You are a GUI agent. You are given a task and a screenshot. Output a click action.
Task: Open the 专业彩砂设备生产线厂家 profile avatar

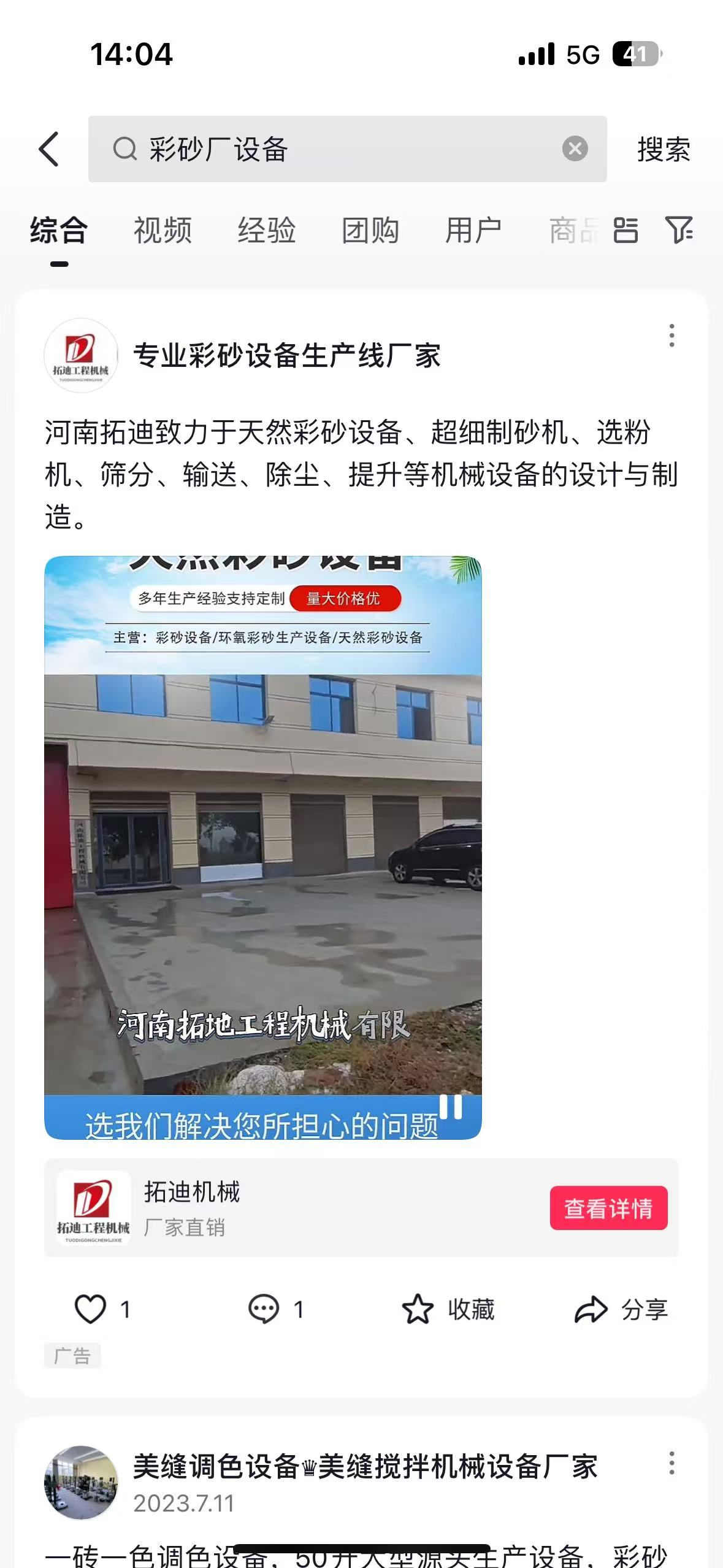(x=81, y=355)
